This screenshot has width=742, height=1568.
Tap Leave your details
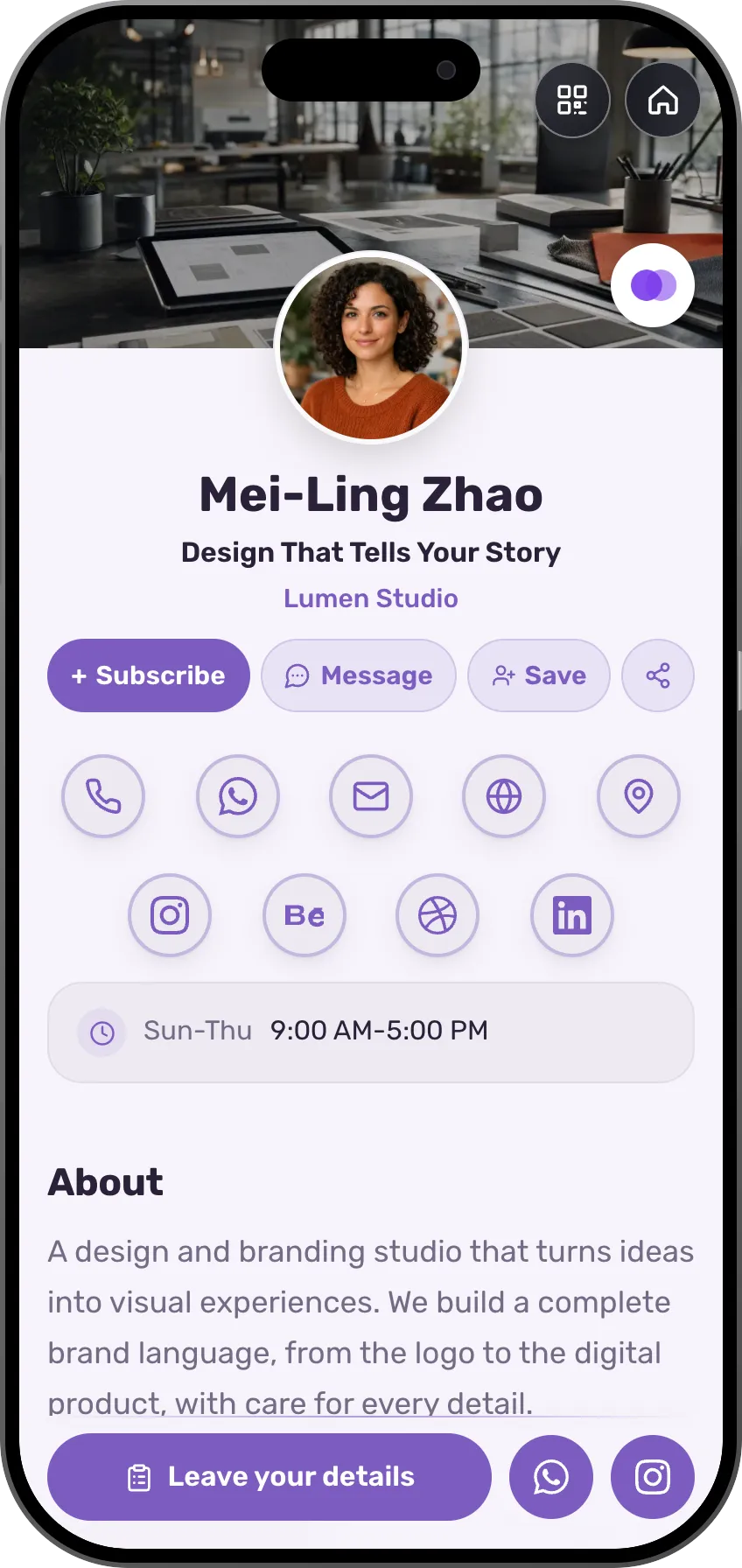click(269, 1477)
